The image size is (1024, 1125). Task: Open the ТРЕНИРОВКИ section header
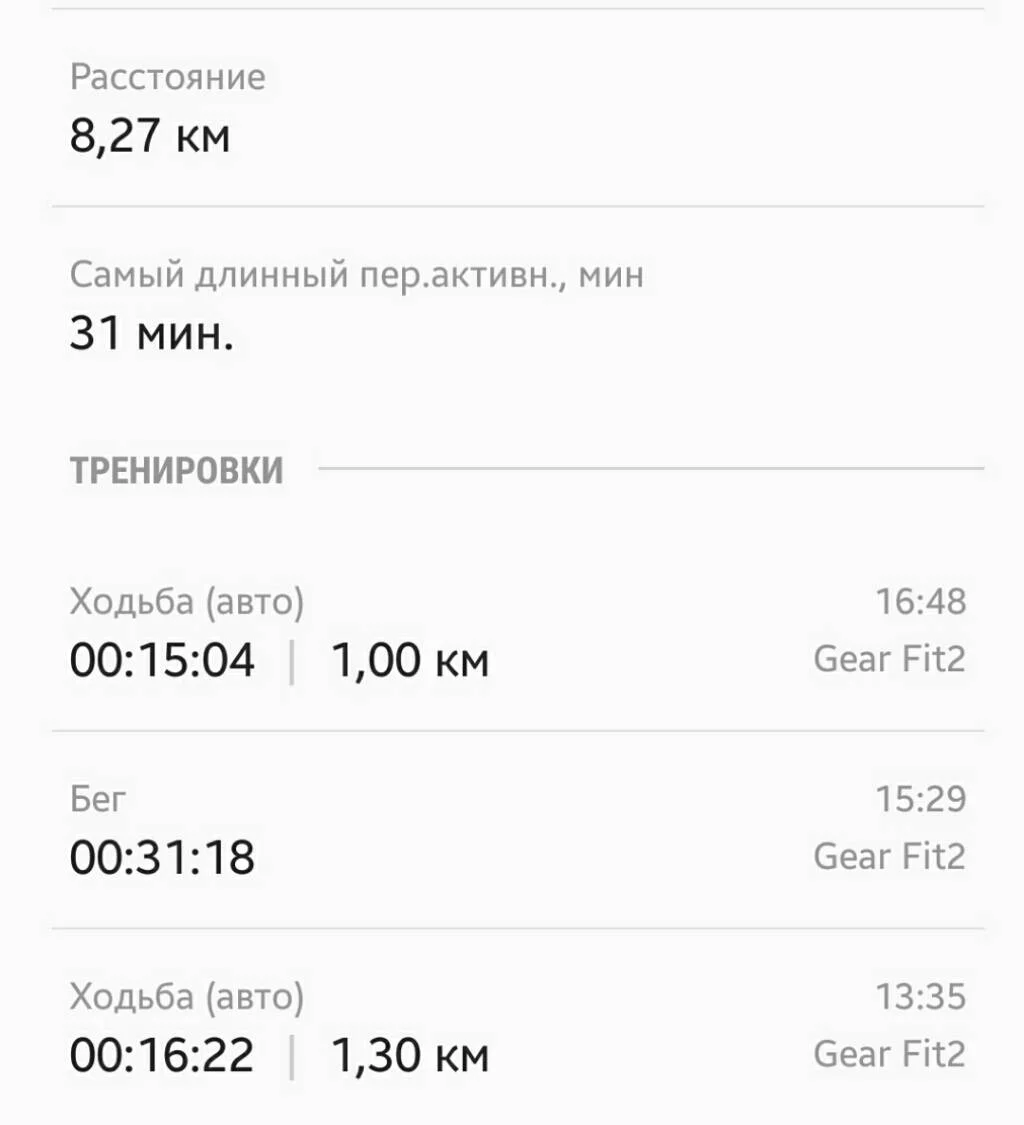[x=178, y=468]
